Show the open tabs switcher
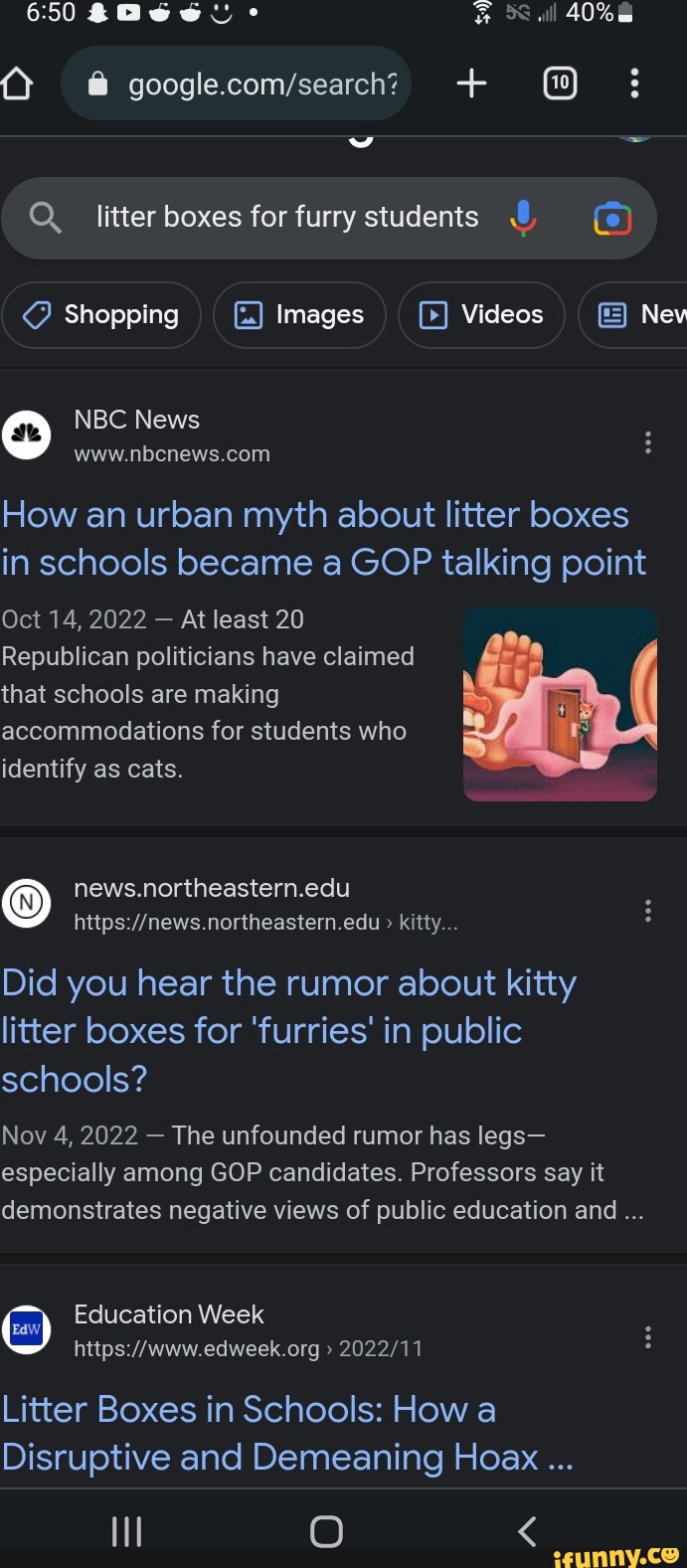 (560, 84)
